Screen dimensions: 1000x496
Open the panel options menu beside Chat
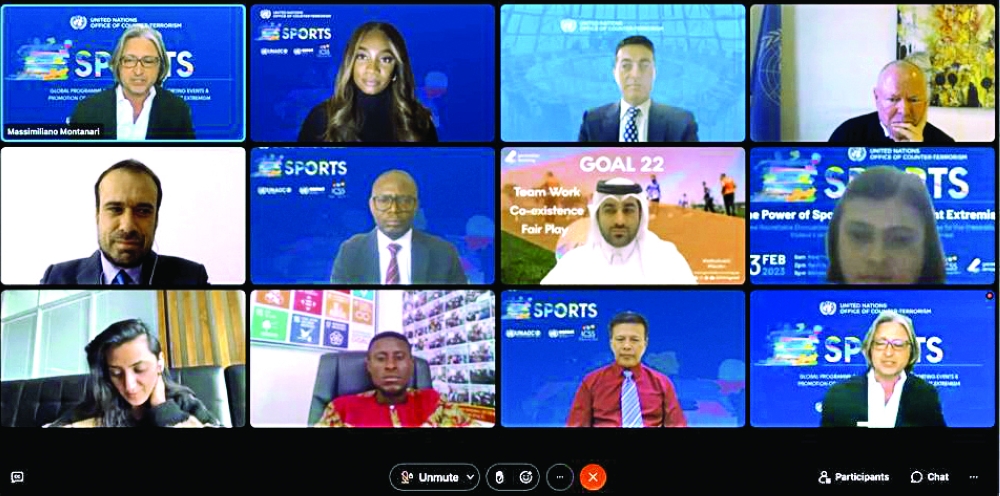click(x=974, y=477)
